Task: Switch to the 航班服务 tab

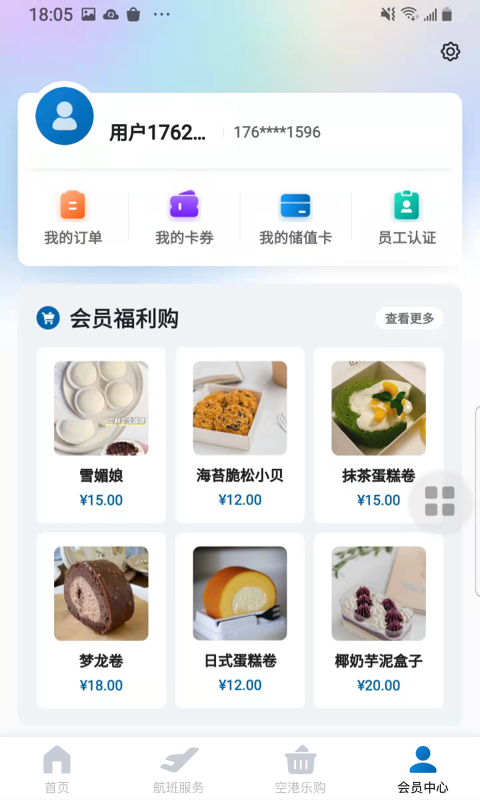Action: 179,769
